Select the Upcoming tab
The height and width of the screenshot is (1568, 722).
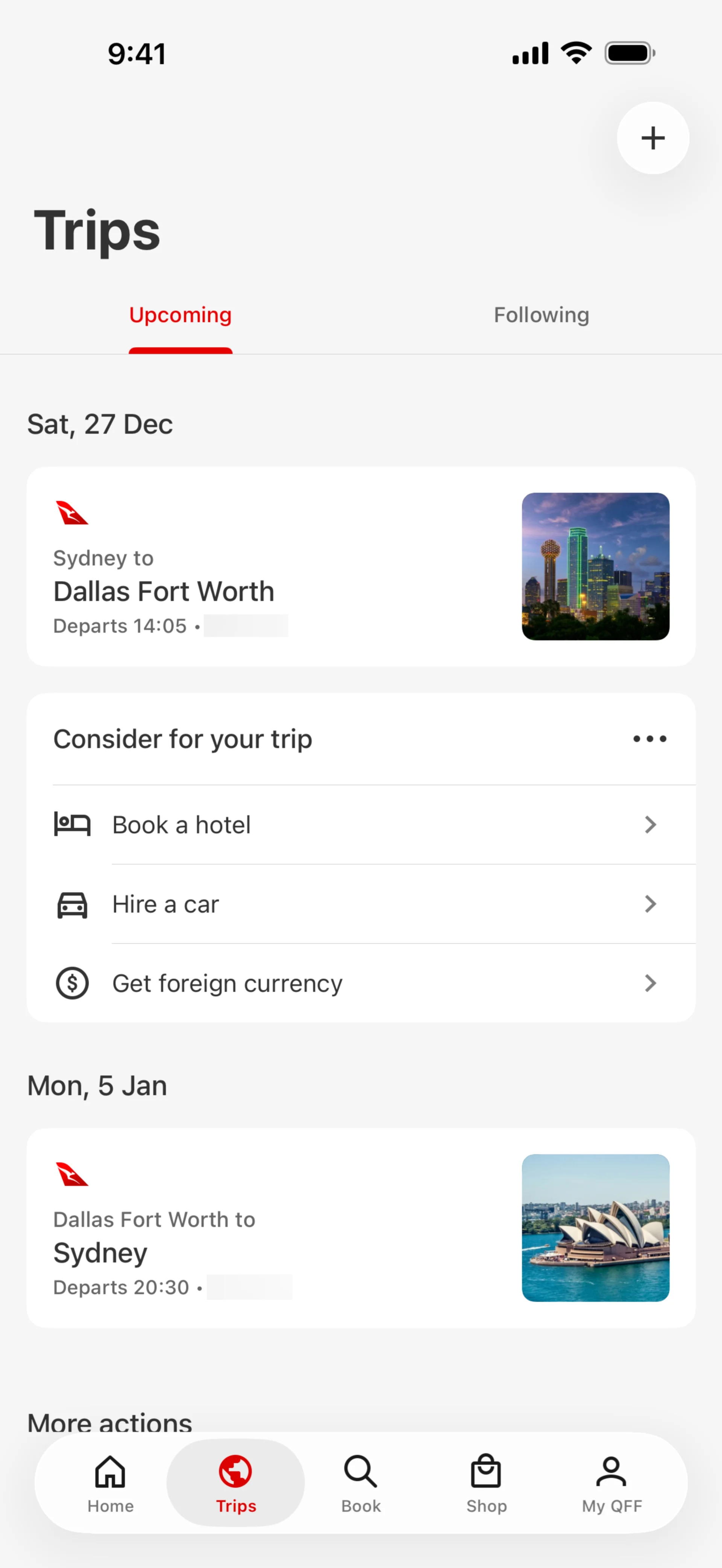(x=180, y=315)
